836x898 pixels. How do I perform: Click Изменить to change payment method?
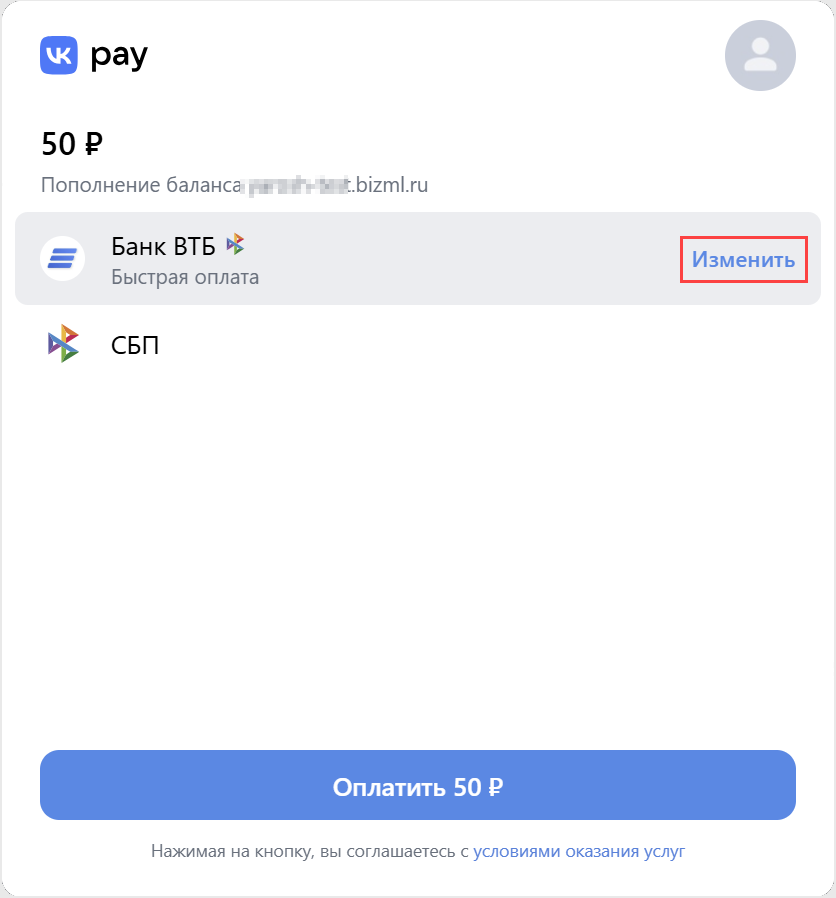[743, 259]
